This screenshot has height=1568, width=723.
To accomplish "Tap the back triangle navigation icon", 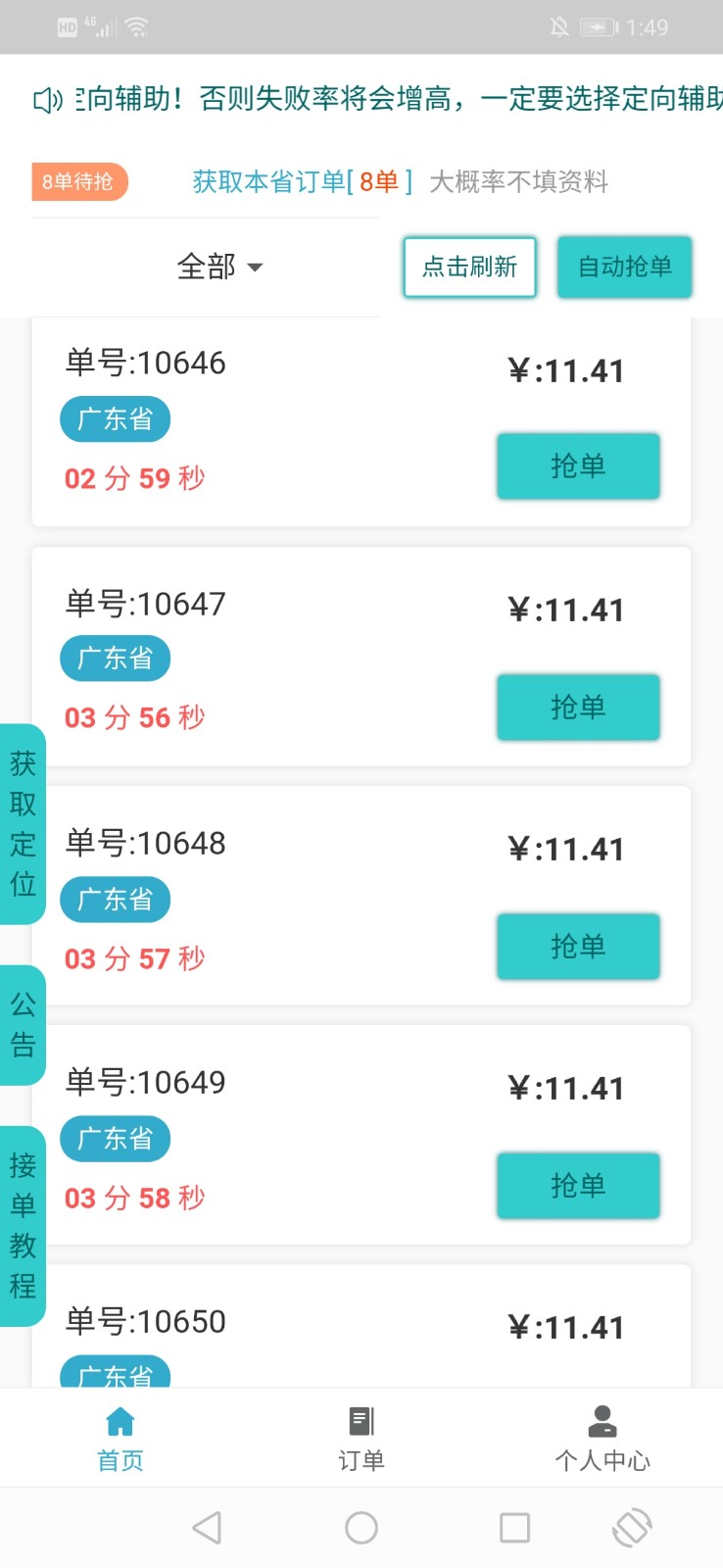I will click(208, 1527).
